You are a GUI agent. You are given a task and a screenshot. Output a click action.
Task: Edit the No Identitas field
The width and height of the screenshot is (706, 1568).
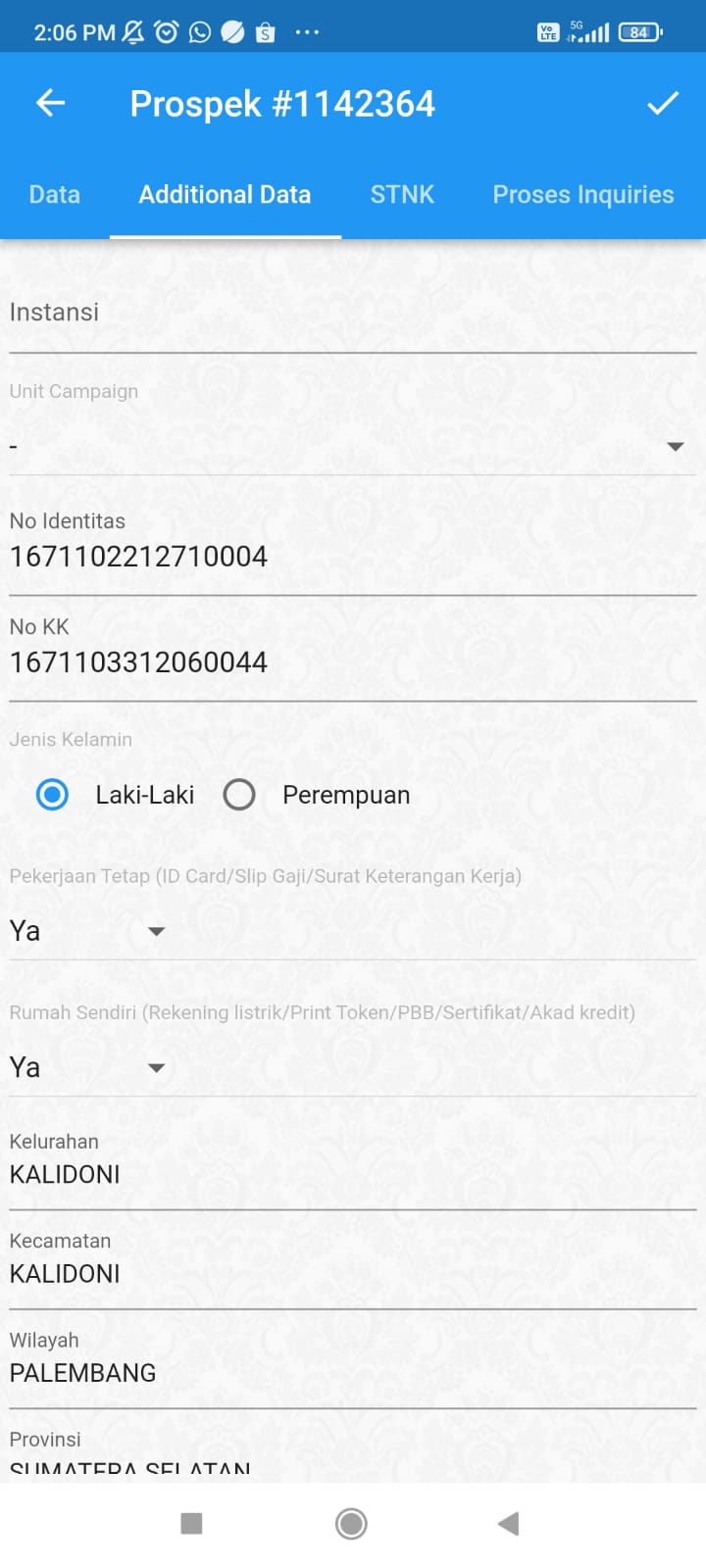click(353, 556)
